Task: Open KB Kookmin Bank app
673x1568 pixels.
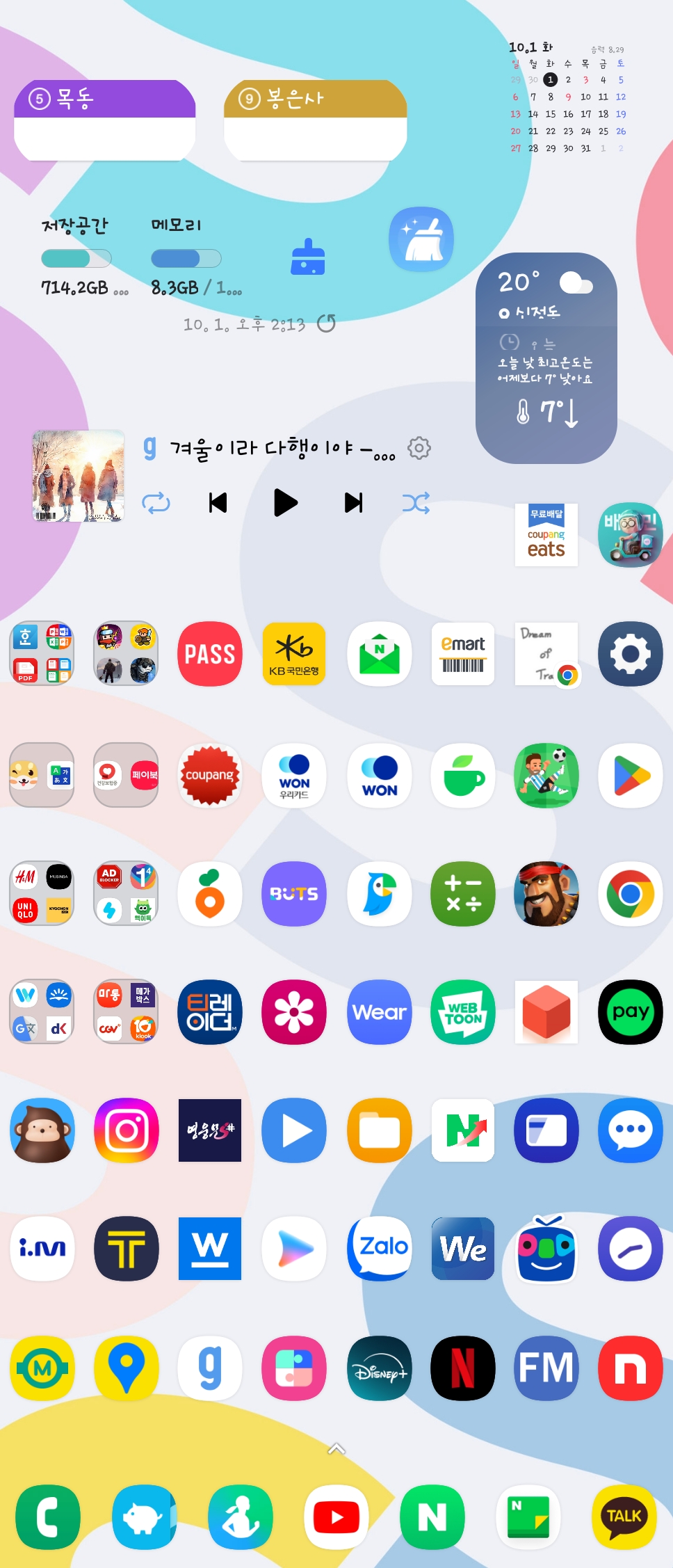Action: click(294, 654)
